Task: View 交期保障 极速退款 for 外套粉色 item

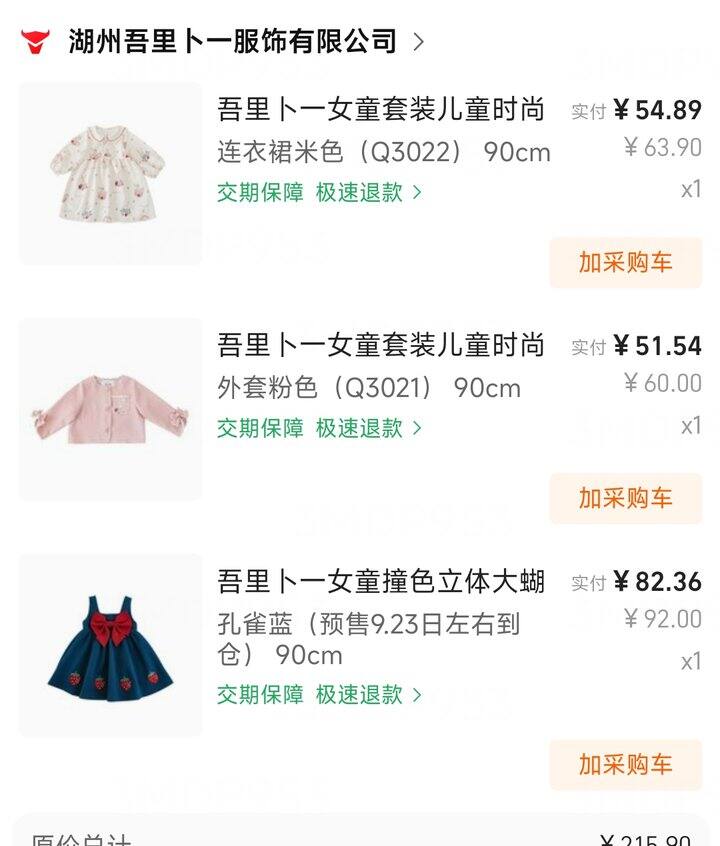Action: coord(319,428)
